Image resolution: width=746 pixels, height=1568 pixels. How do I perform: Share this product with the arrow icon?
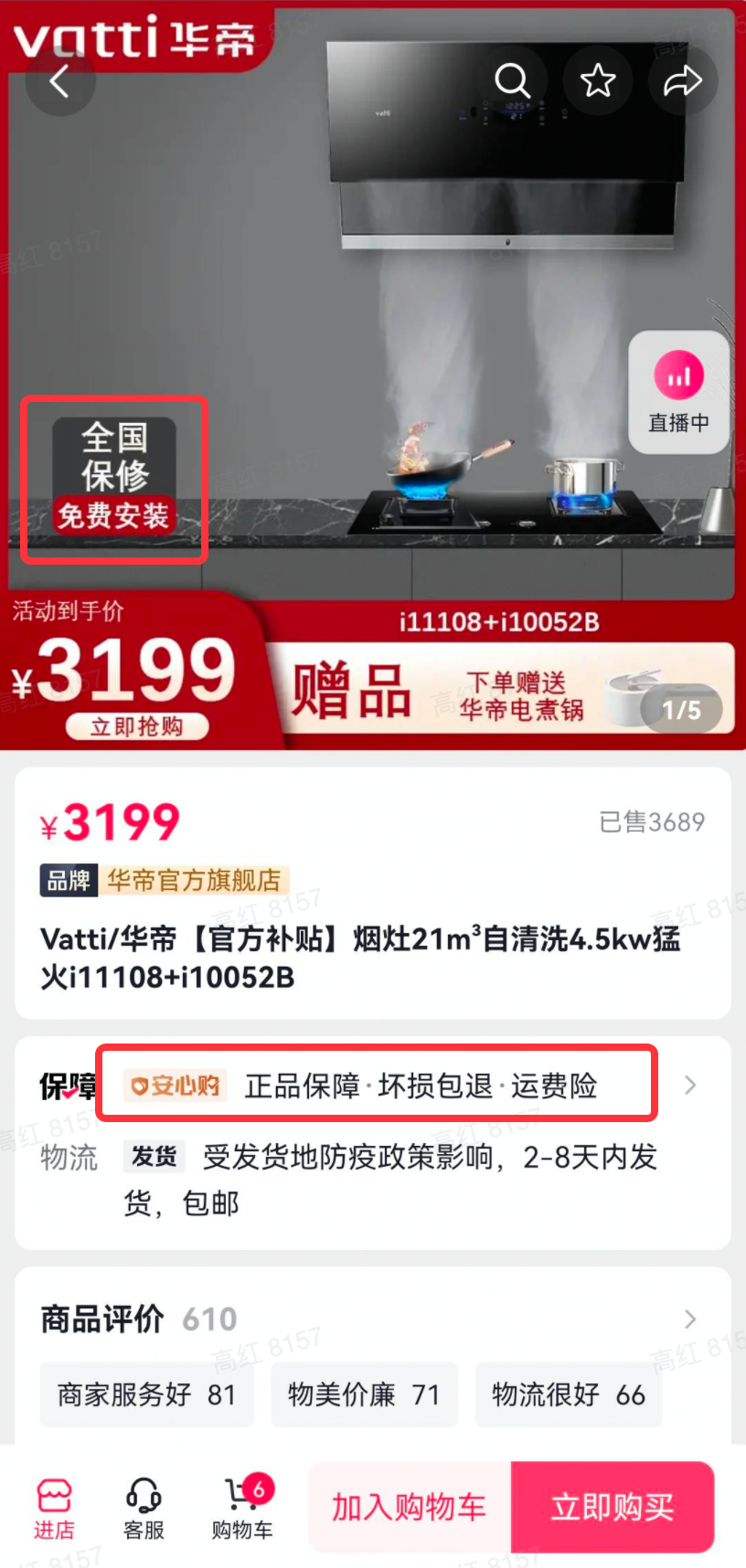point(682,81)
